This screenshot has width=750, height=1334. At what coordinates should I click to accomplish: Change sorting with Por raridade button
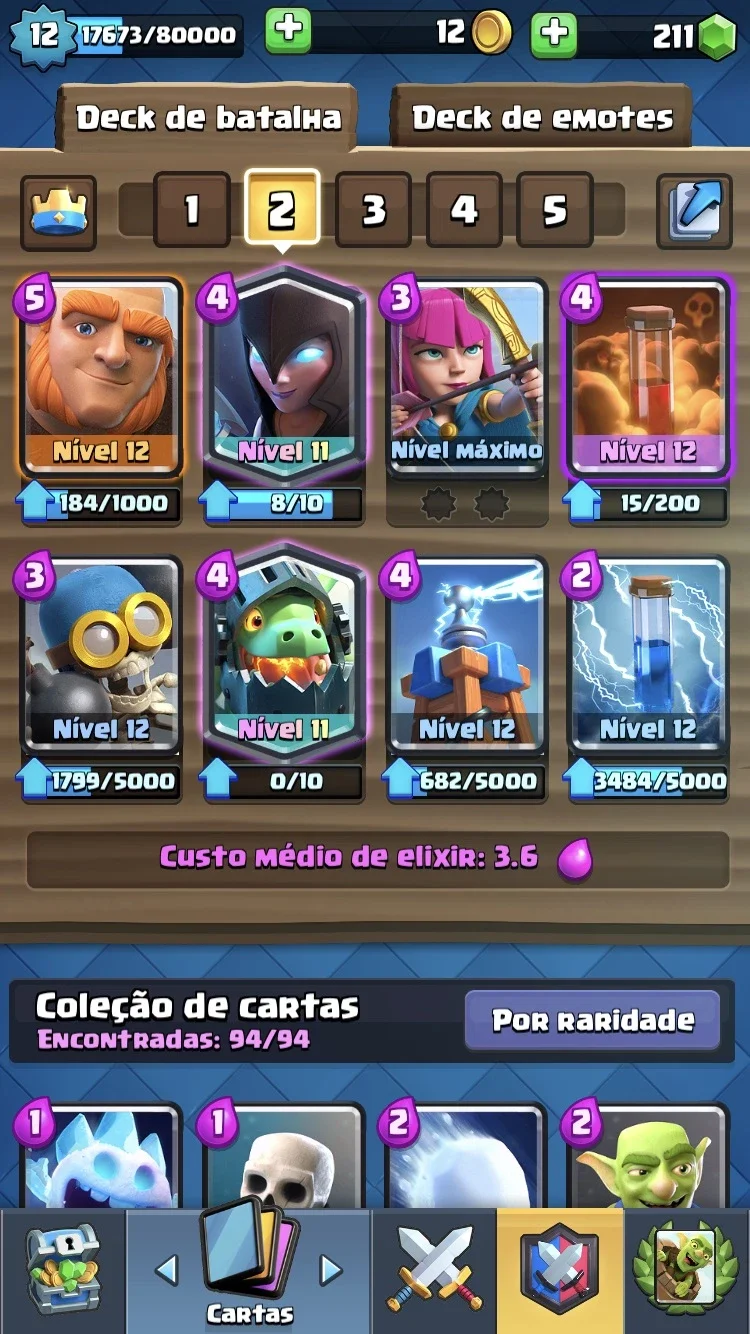[592, 1021]
